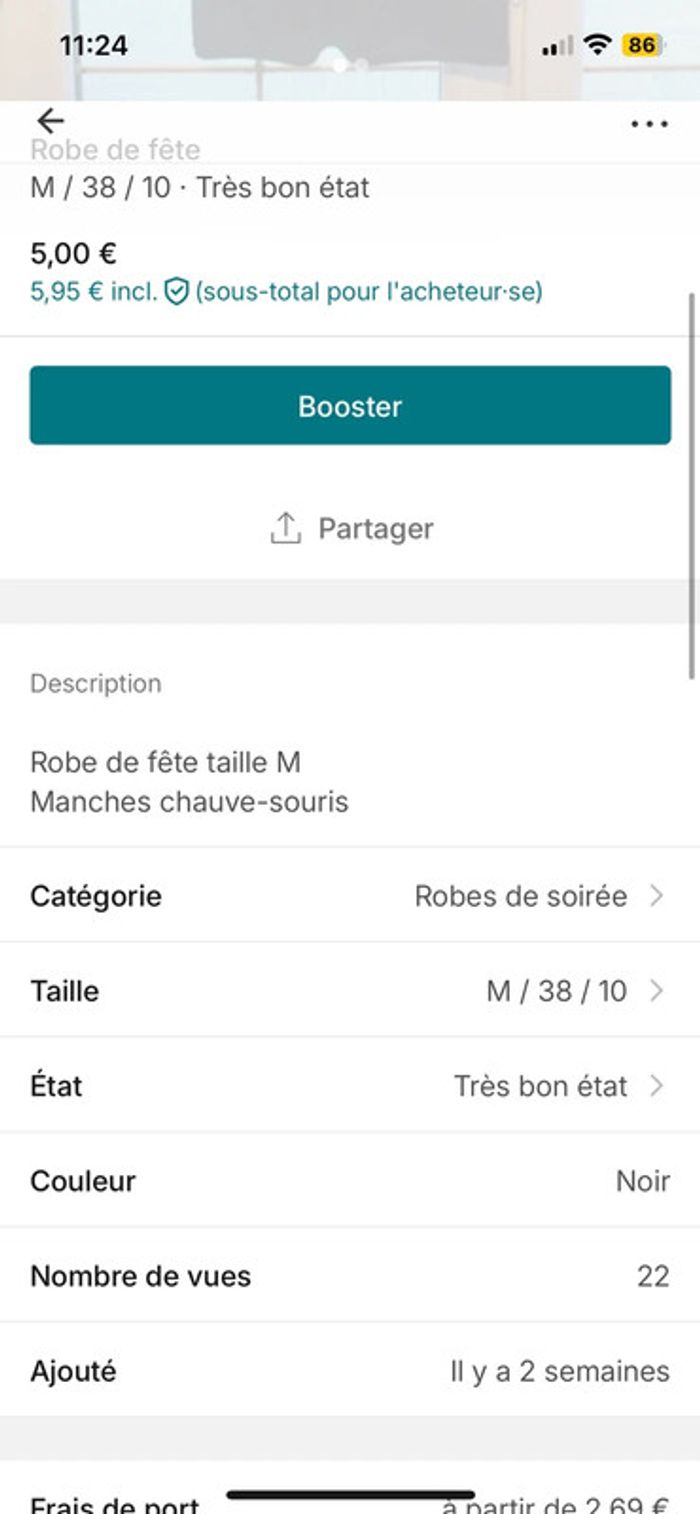
Task: Open the État row Très bon état
Action: pyautogui.click(x=350, y=1085)
